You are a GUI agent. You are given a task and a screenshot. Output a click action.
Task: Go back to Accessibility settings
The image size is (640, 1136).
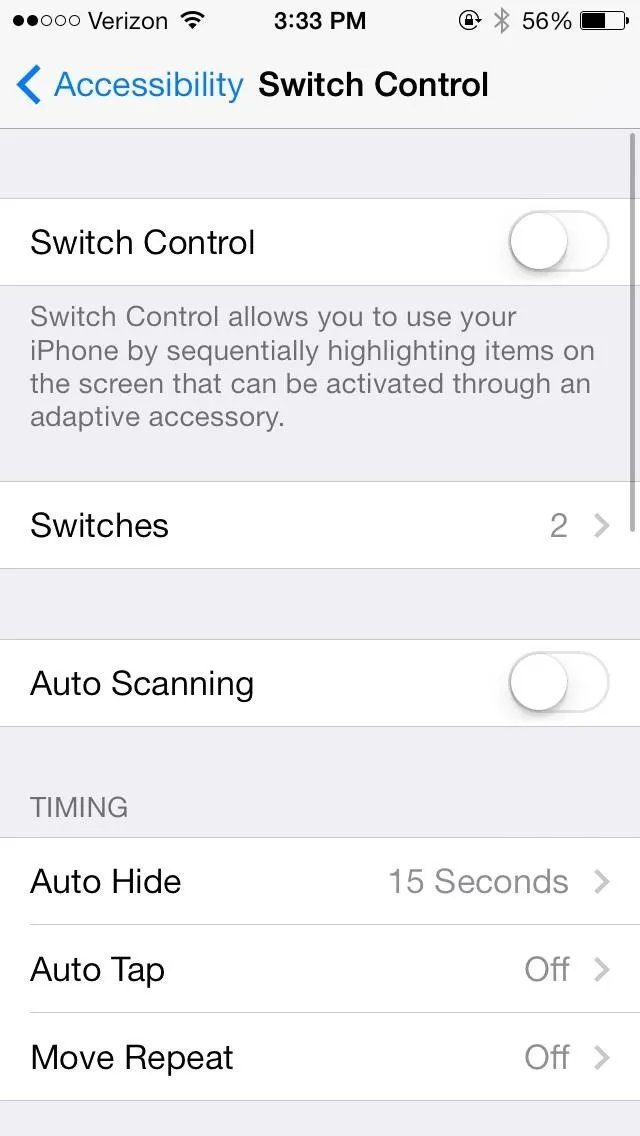coord(130,85)
